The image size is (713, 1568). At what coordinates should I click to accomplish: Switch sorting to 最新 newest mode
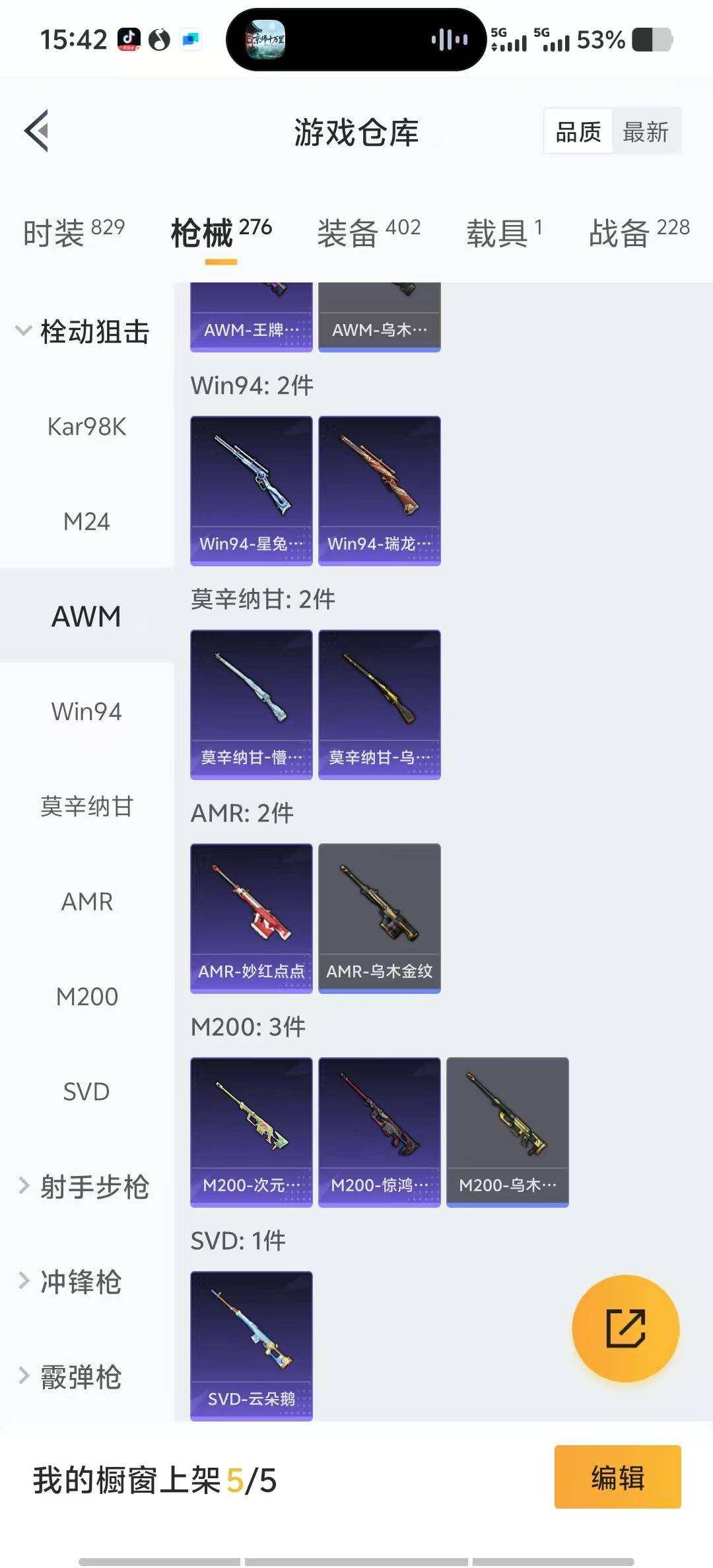(x=646, y=131)
